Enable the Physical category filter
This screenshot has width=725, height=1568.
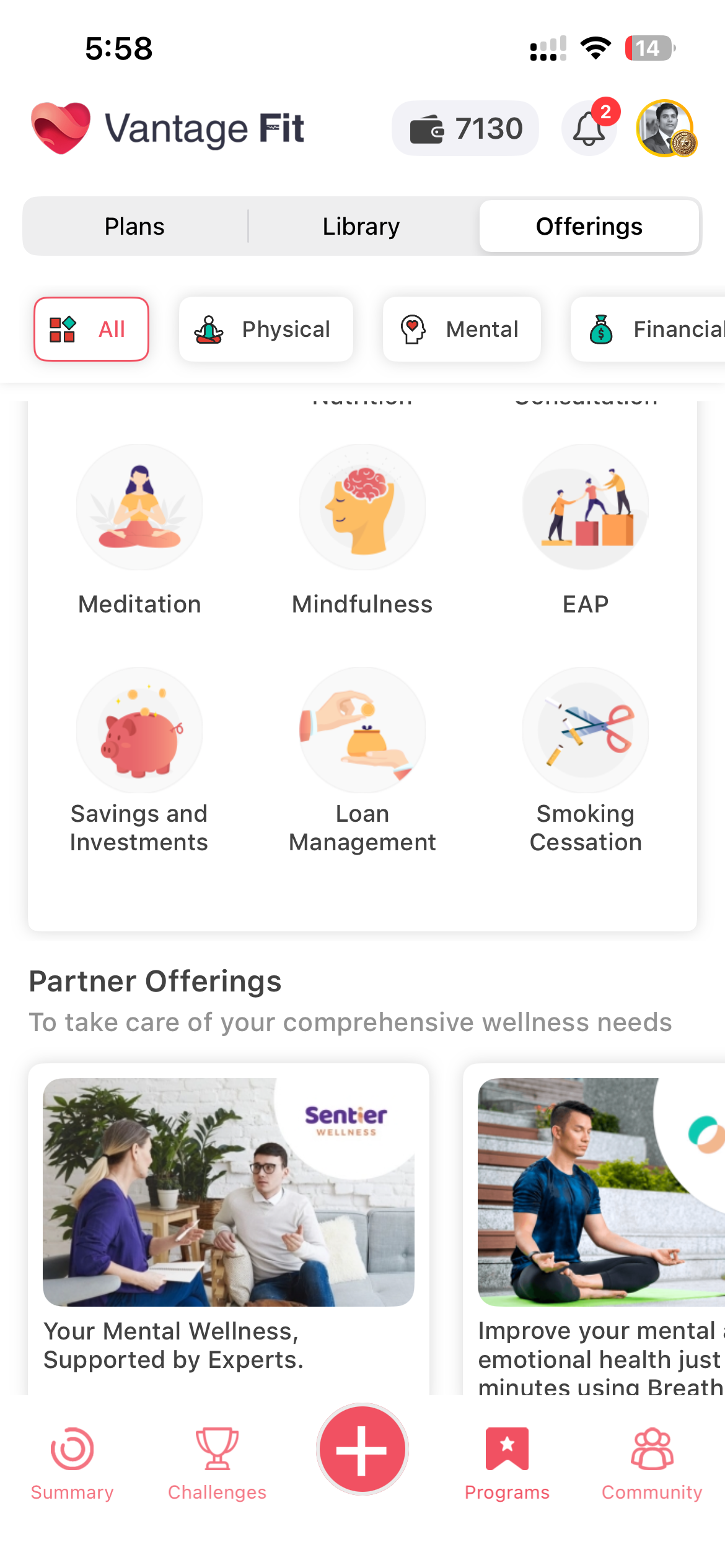pos(265,329)
